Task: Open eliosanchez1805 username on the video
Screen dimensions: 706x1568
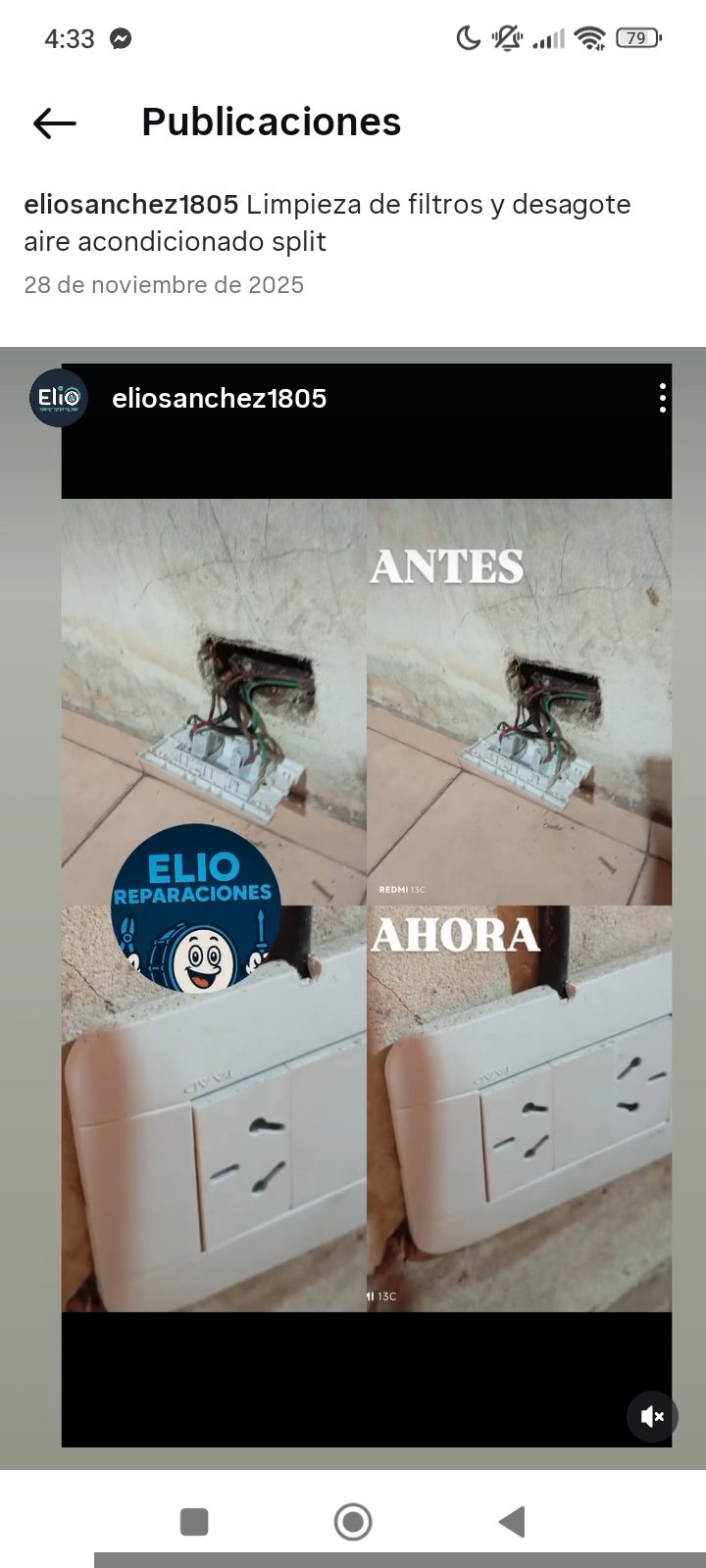Action: tap(219, 398)
